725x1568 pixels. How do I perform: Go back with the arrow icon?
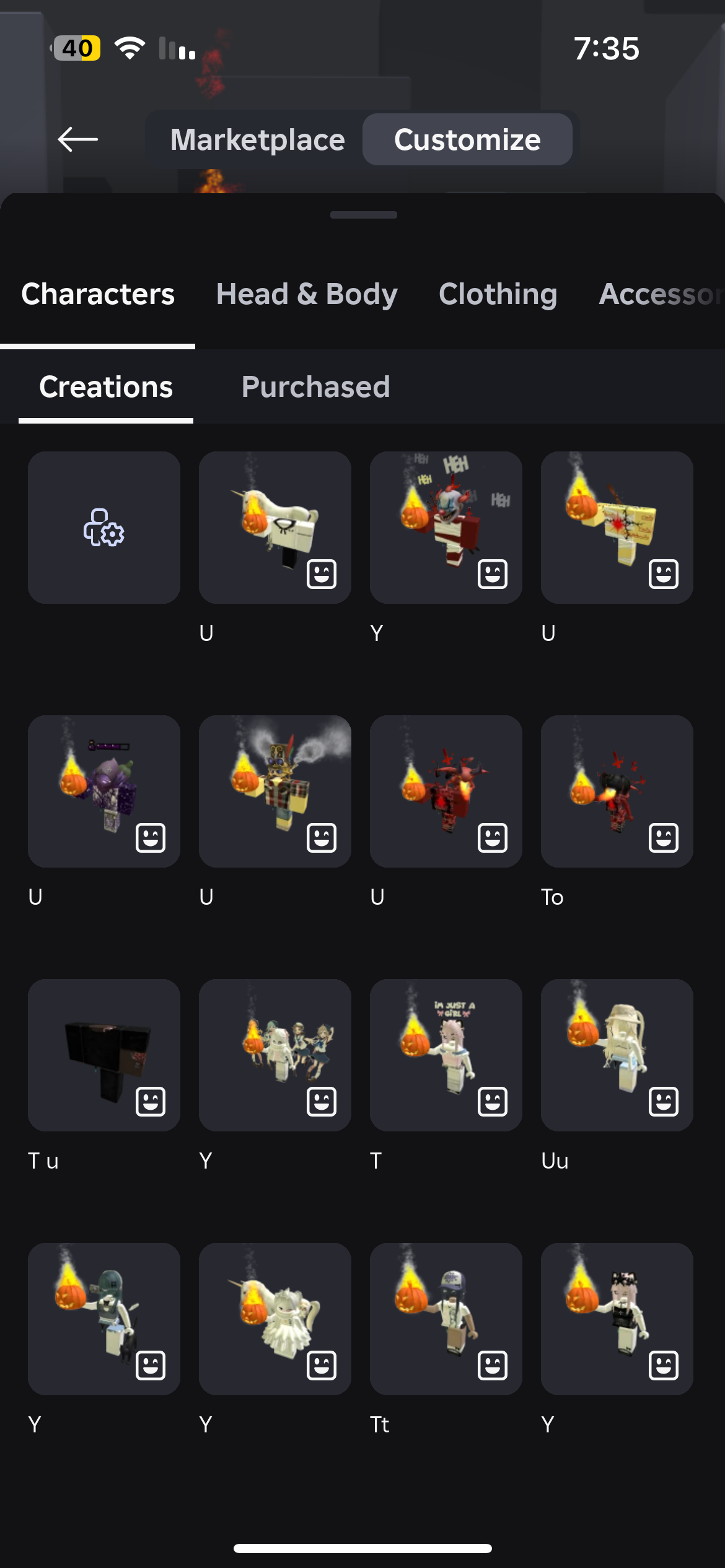pyautogui.click(x=77, y=139)
